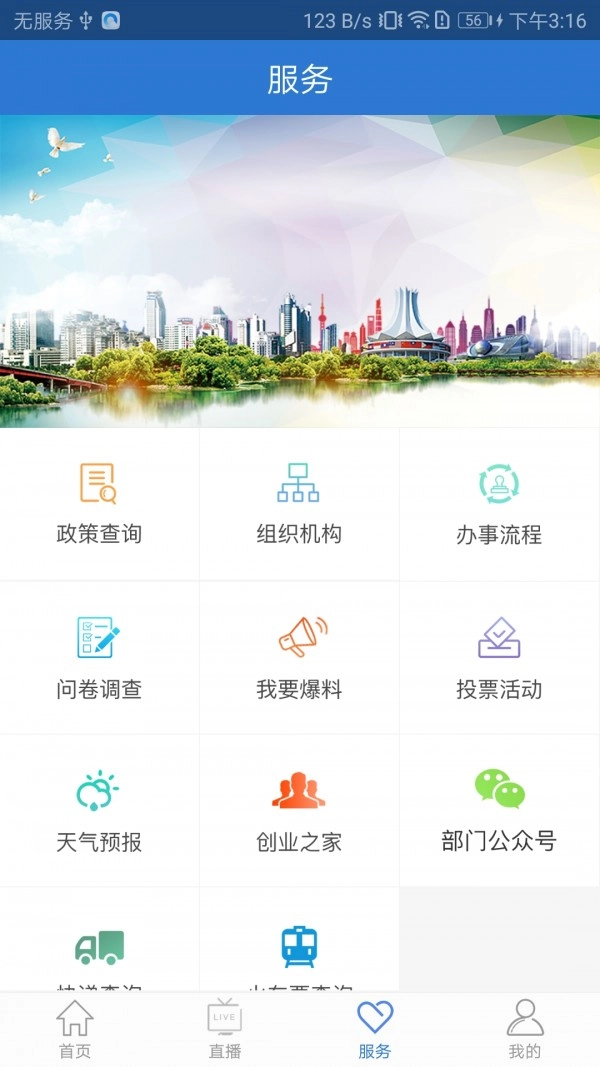Image resolution: width=600 pixels, height=1067 pixels.
Task: Open the delivery truck express lookup
Action: [99, 948]
